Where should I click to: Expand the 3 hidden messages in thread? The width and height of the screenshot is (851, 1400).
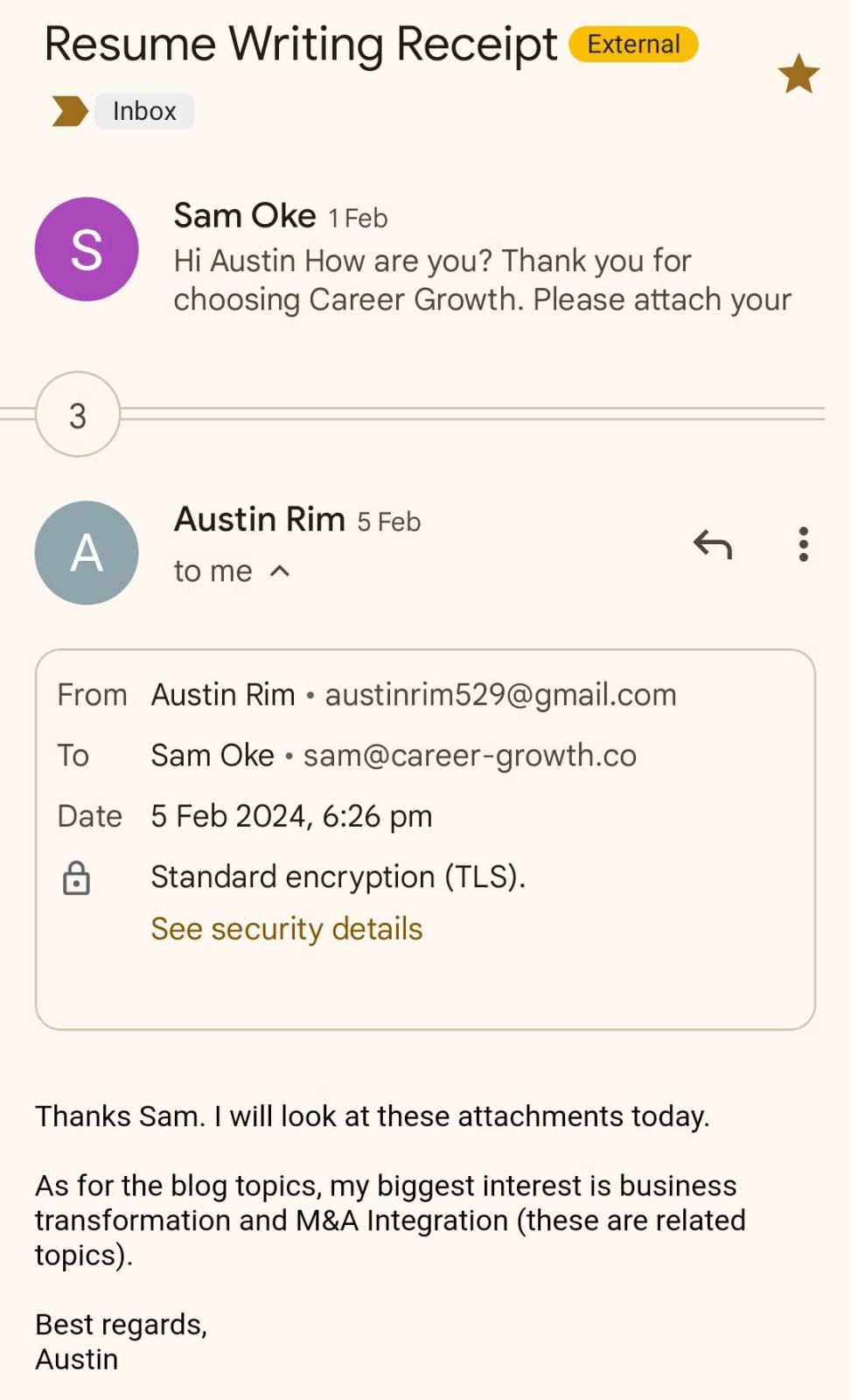tap(78, 415)
